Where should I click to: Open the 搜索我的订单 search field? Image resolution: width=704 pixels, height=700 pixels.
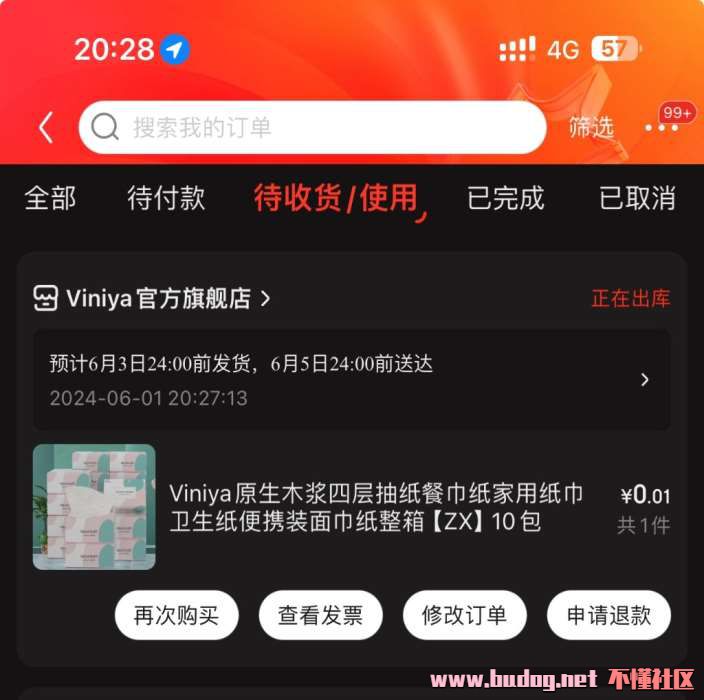coord(312,127)
